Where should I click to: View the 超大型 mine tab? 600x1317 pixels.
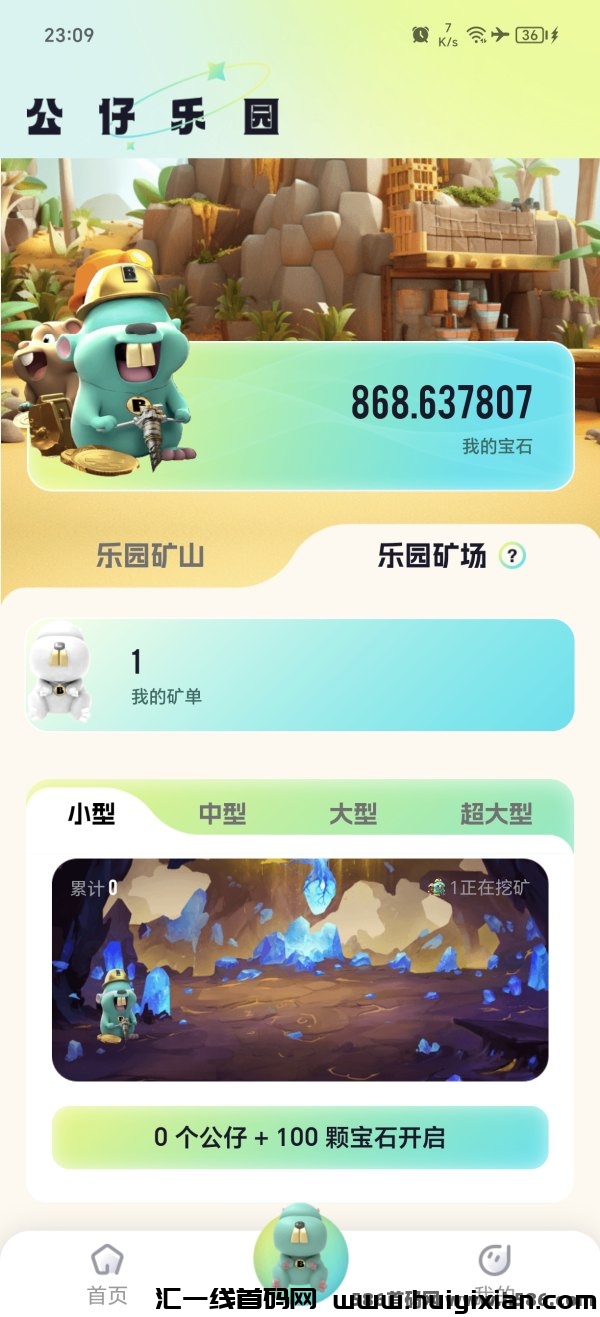[x=496, y=814]
